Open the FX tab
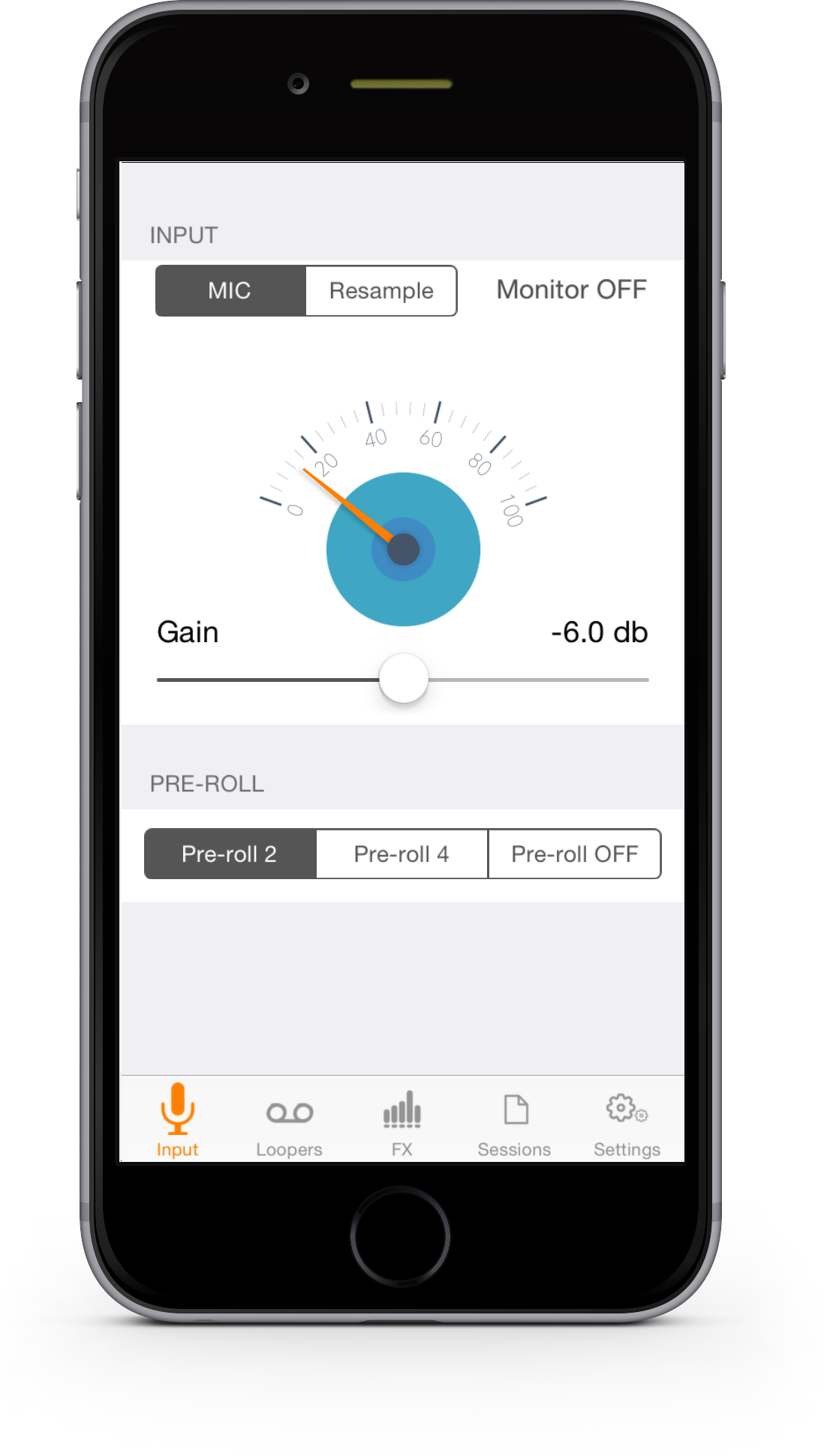 [402, 1121]
